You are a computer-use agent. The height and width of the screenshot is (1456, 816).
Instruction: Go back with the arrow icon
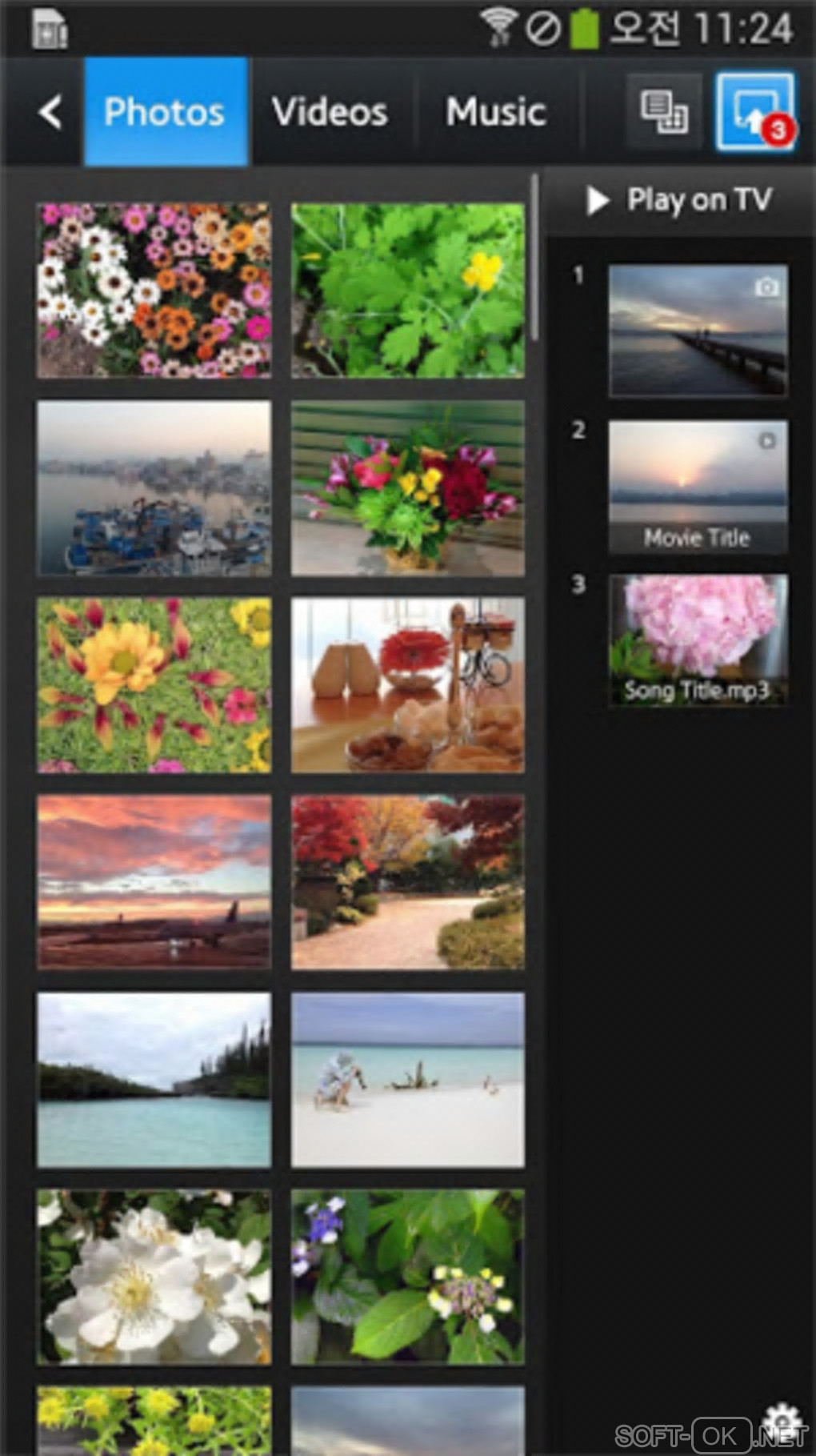(50, 112)
